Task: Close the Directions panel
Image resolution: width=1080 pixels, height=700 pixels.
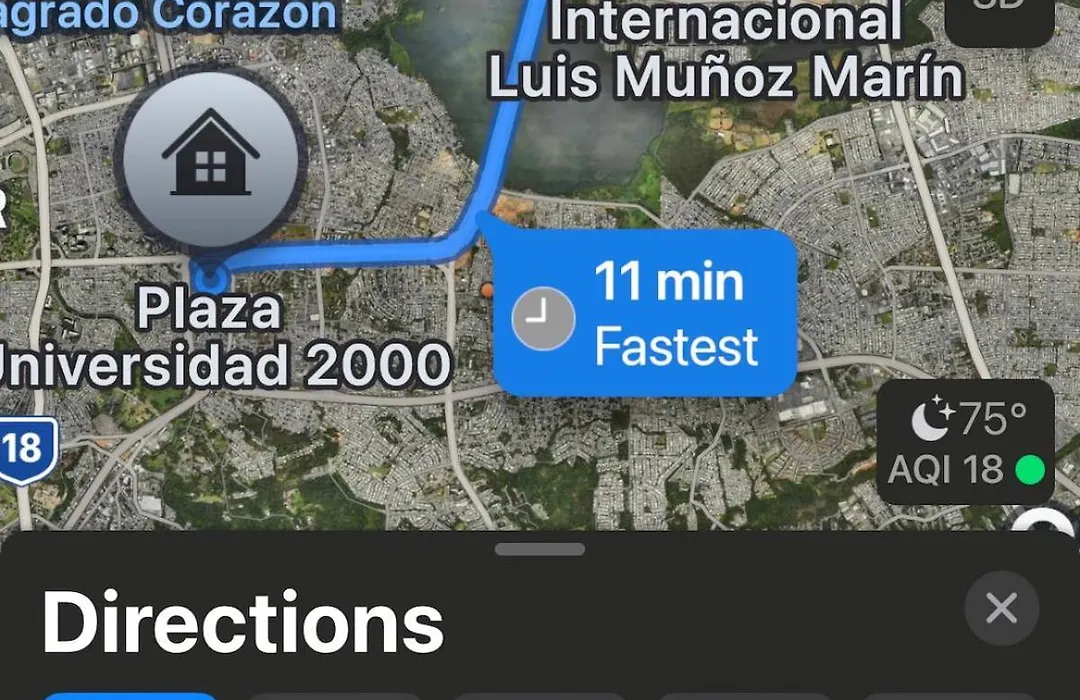Action: pyautogui.click(x=1001, y=607)
